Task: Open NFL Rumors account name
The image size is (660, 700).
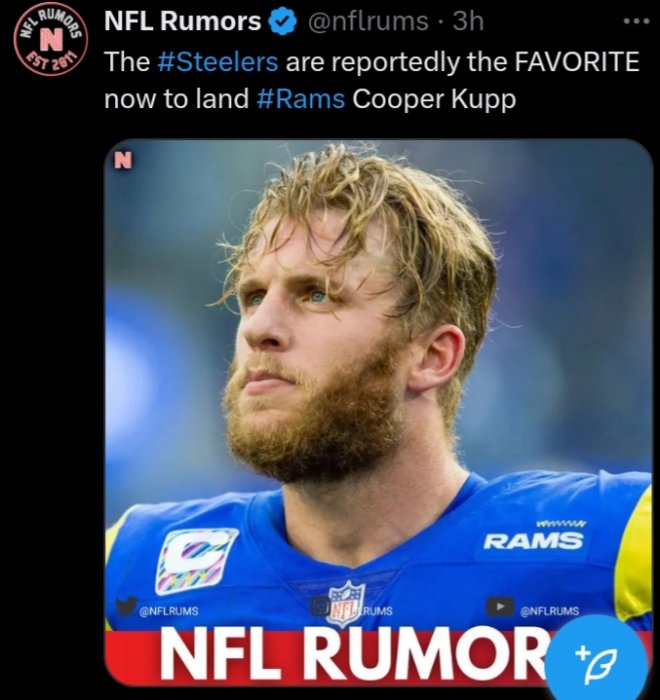Action: coord(183,21)
